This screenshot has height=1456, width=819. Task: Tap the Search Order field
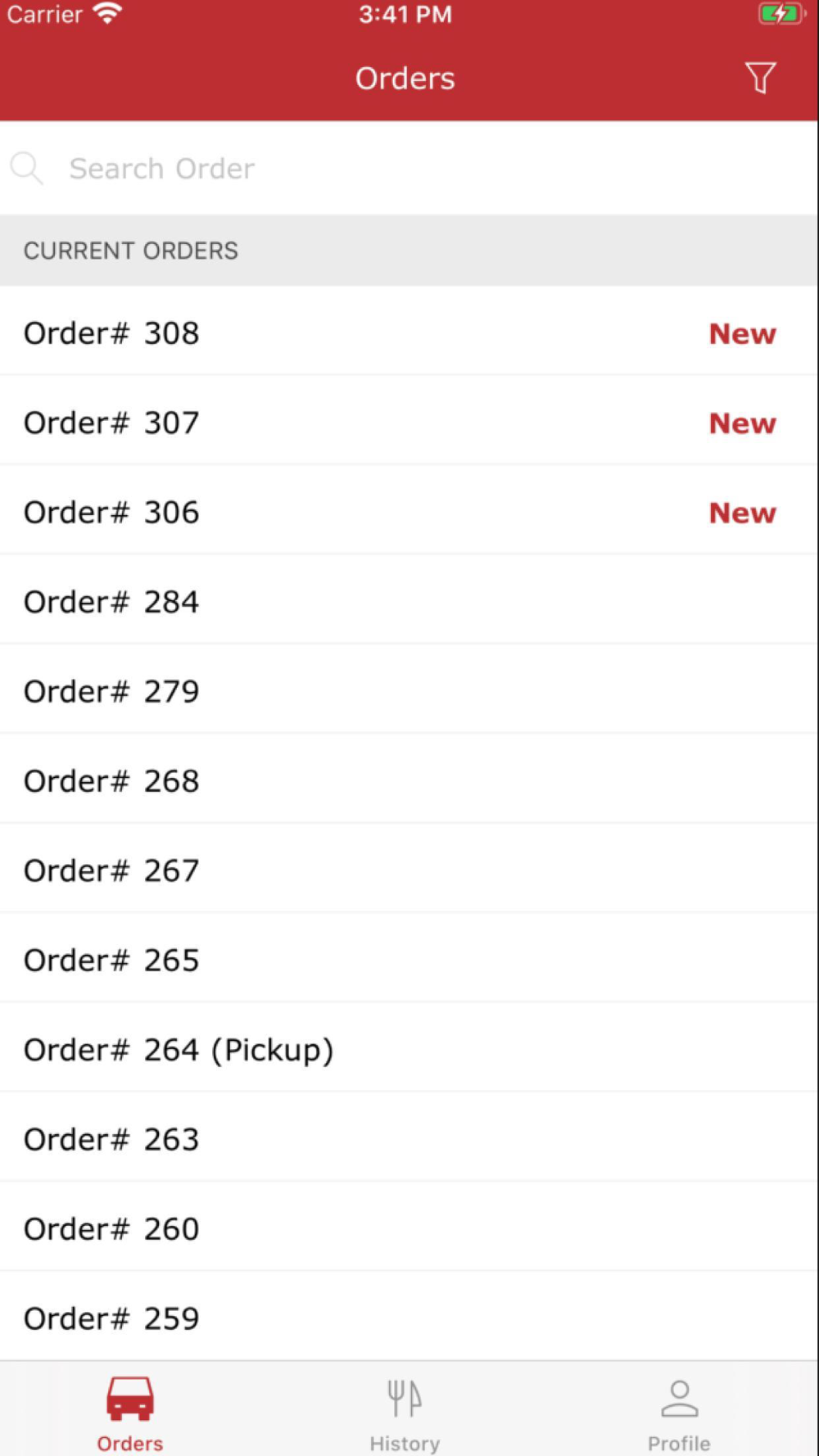[x=409, y=169]
